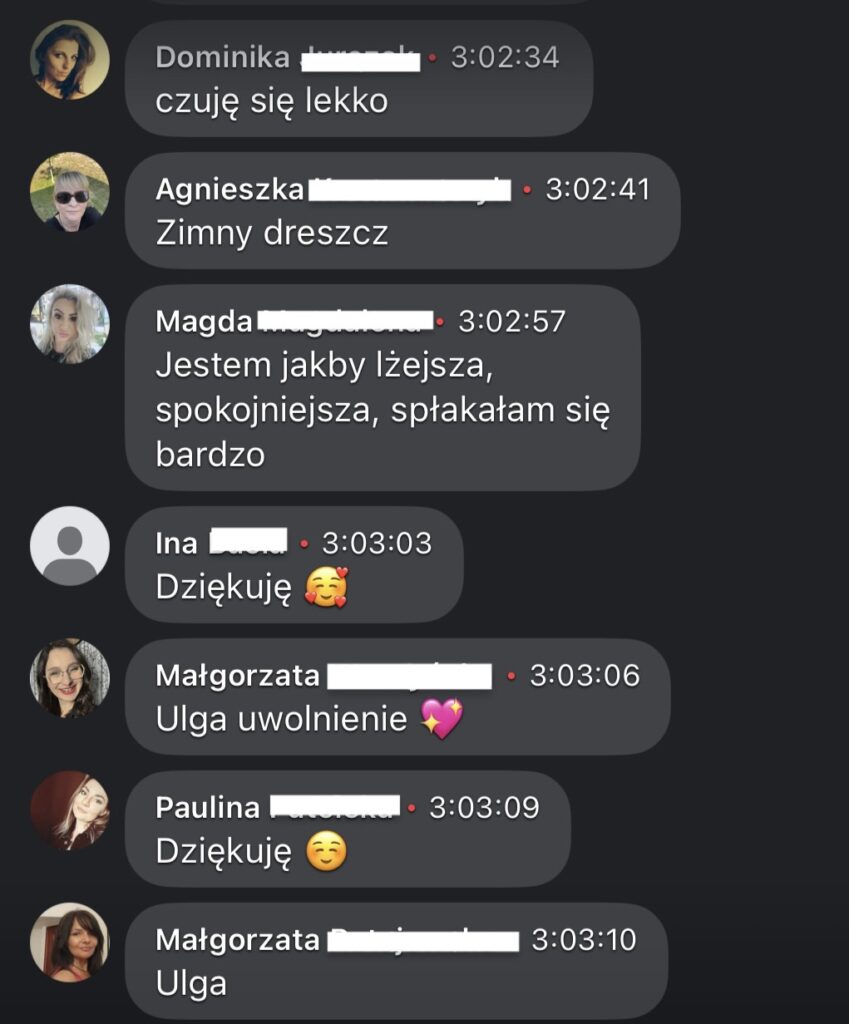View Magda's profile photo

tap(69, 324)
